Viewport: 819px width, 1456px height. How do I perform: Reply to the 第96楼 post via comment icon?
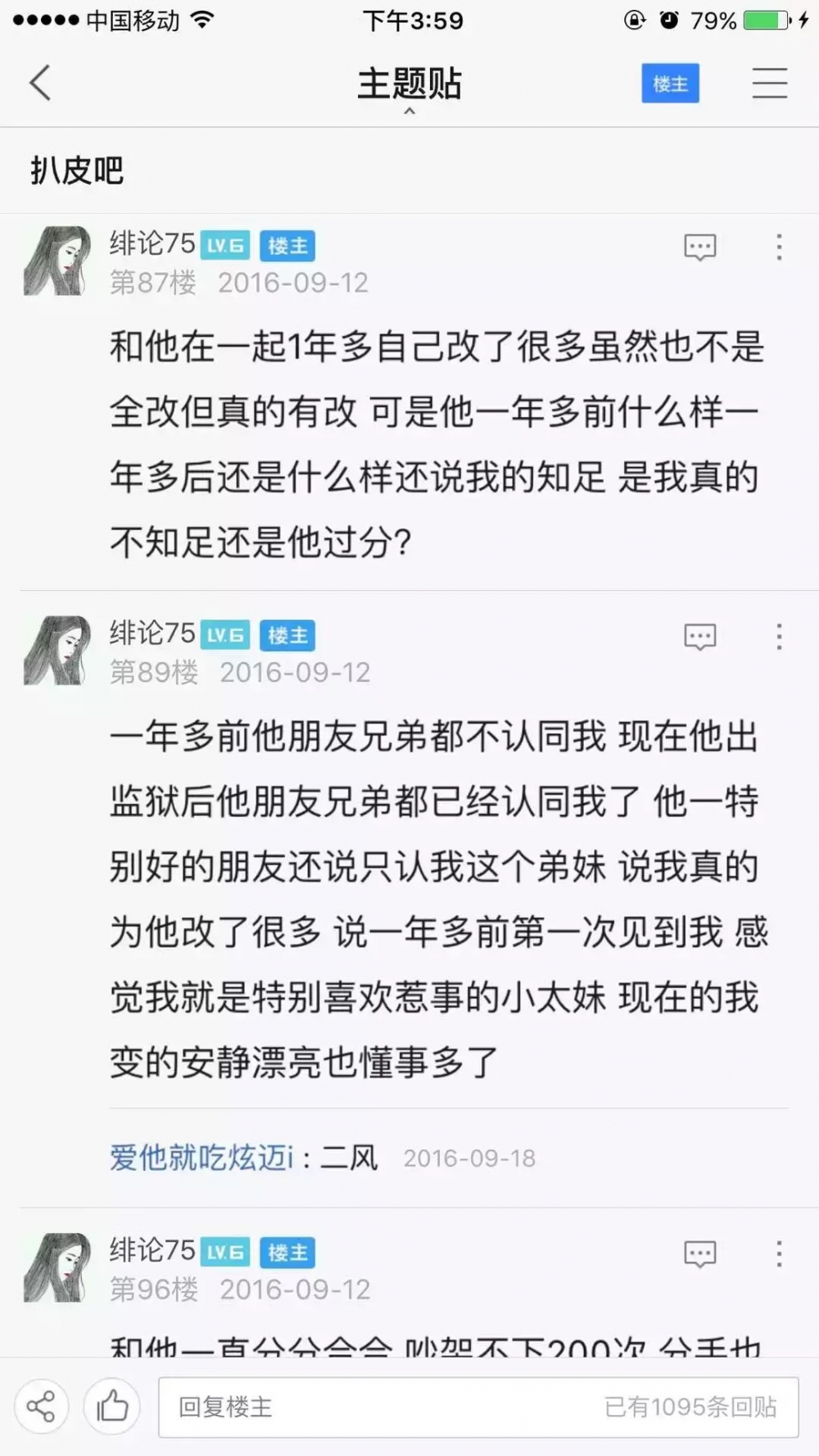tap(700, 1254)
